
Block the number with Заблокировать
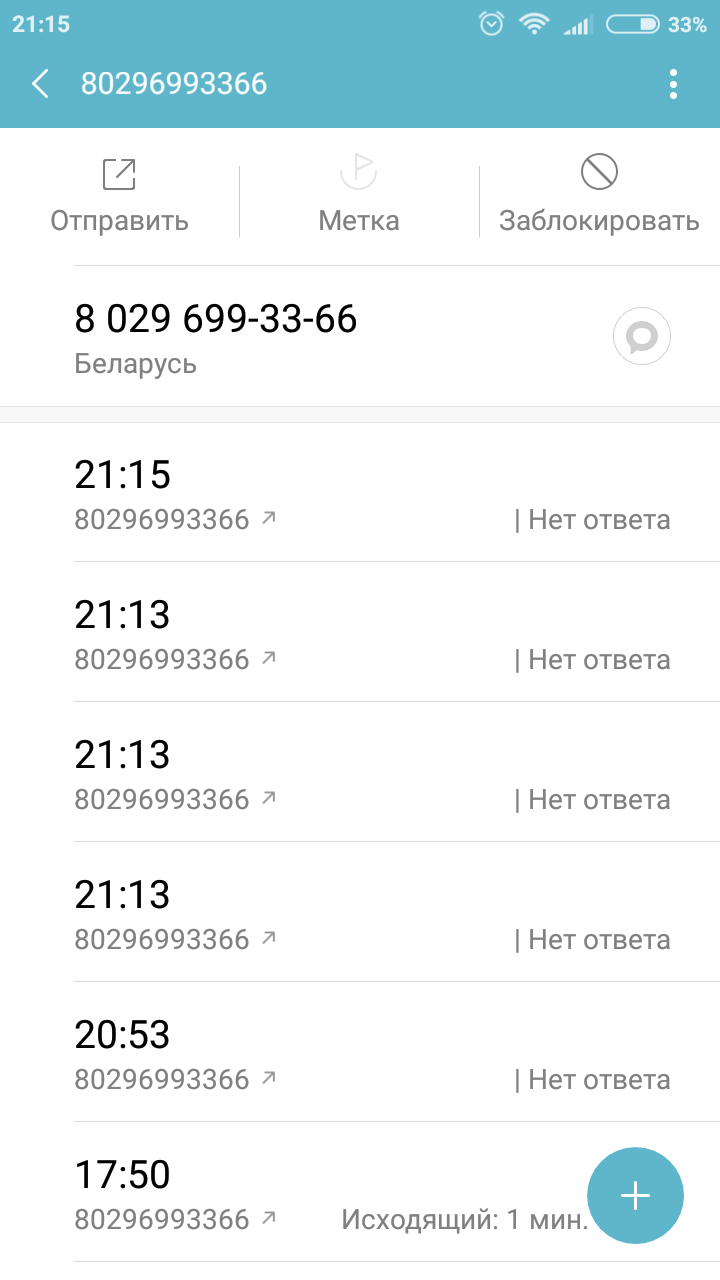pos(599,196)
